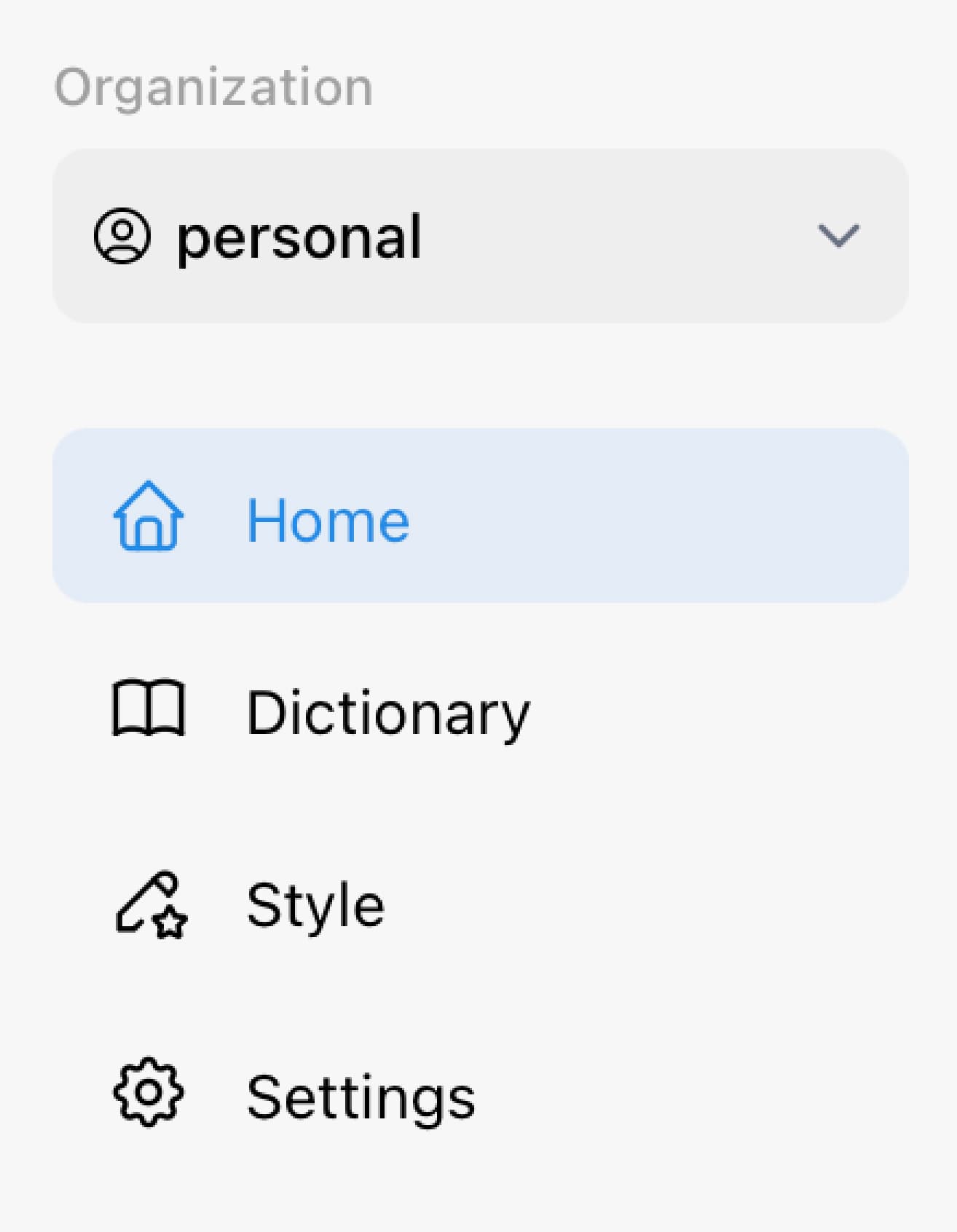The image size is (957, 1232).
Task: Go to the Style page
Action: point(316,905)
